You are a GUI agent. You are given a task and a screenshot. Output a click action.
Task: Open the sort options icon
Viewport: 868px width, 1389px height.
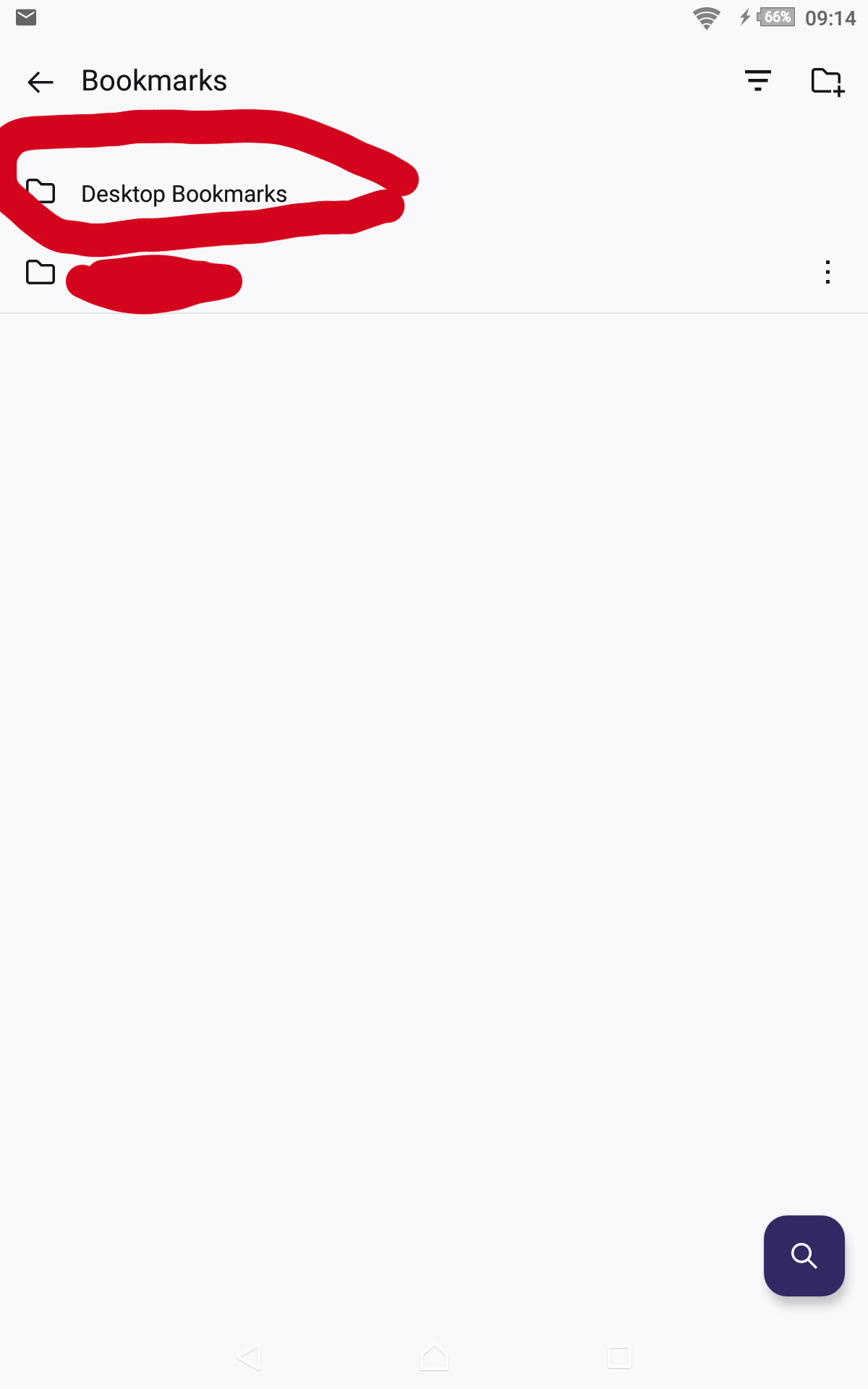pyautogui.click(x=757, y=80)
